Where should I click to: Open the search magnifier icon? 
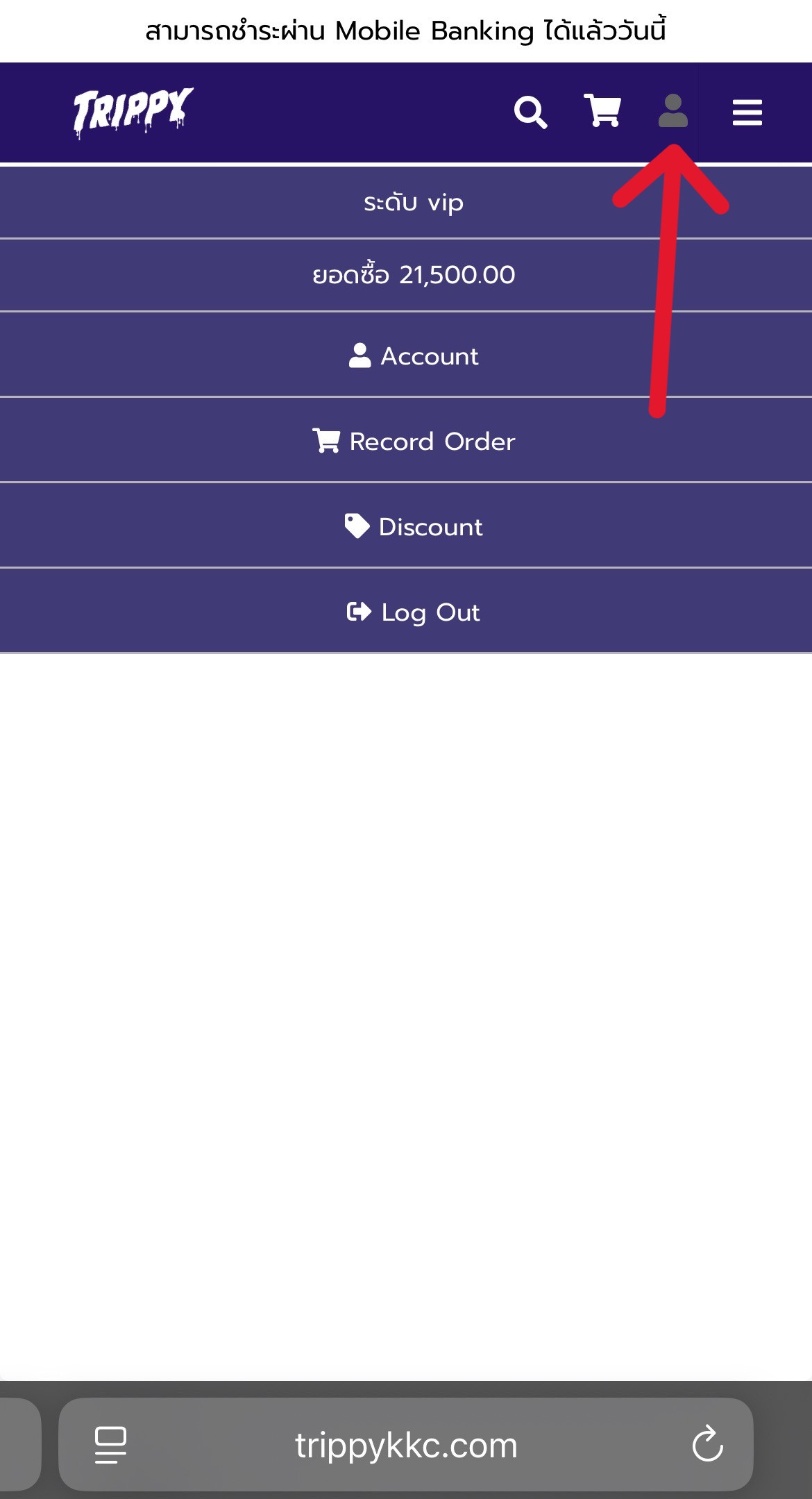[531, 112]
